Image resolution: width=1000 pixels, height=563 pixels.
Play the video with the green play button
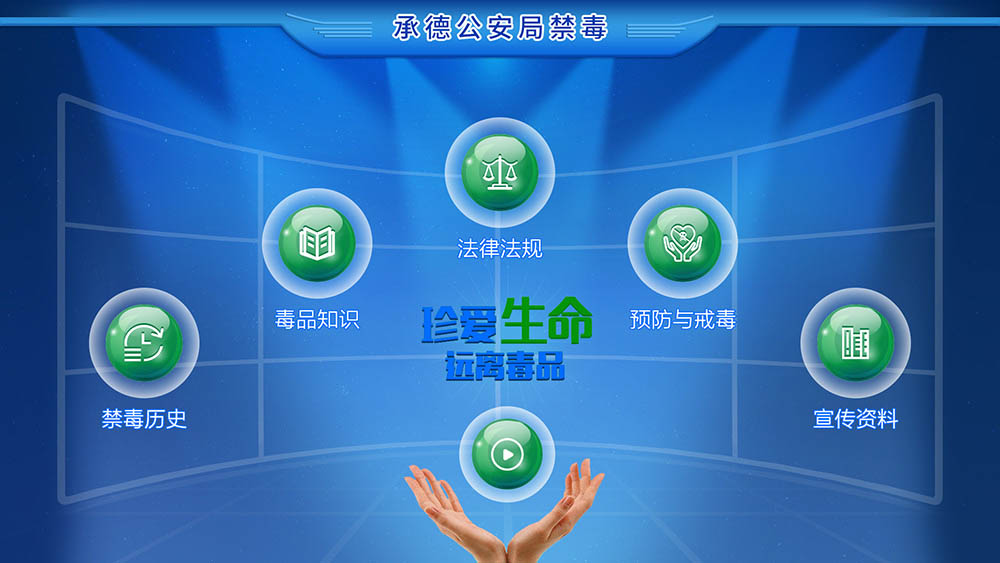pos(507,455)
